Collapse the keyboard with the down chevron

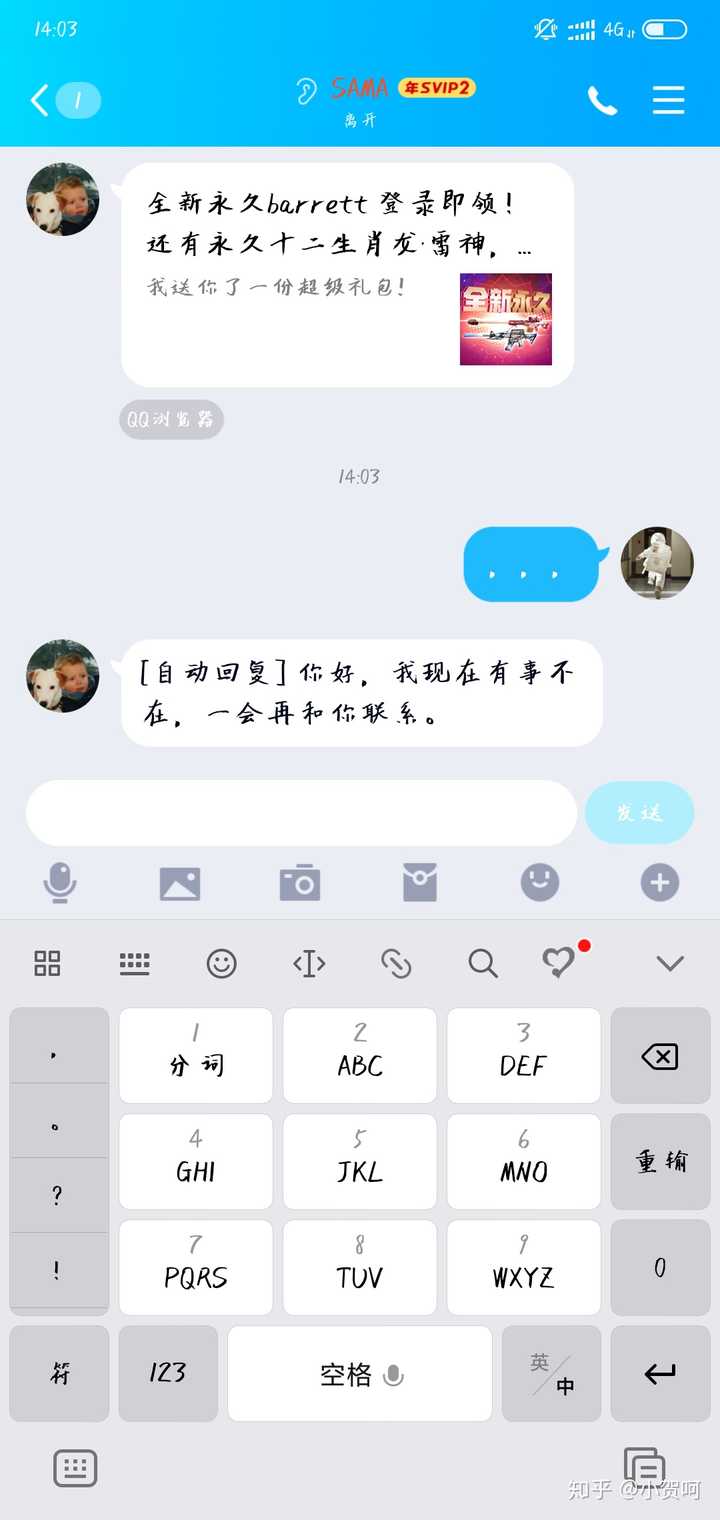tap(669, 963)
